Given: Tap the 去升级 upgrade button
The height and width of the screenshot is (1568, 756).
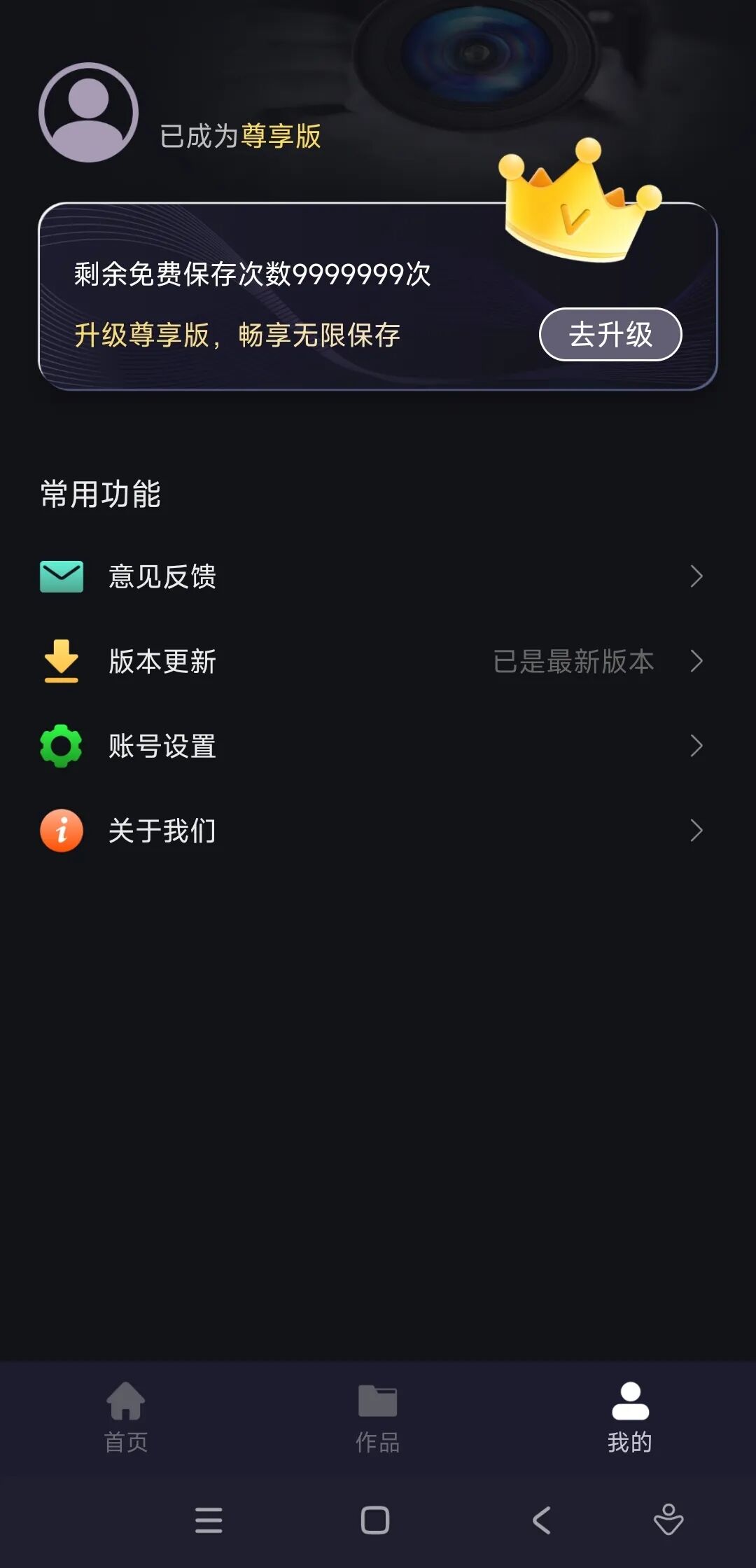Looking at the screenshot, I should point(610,334).
